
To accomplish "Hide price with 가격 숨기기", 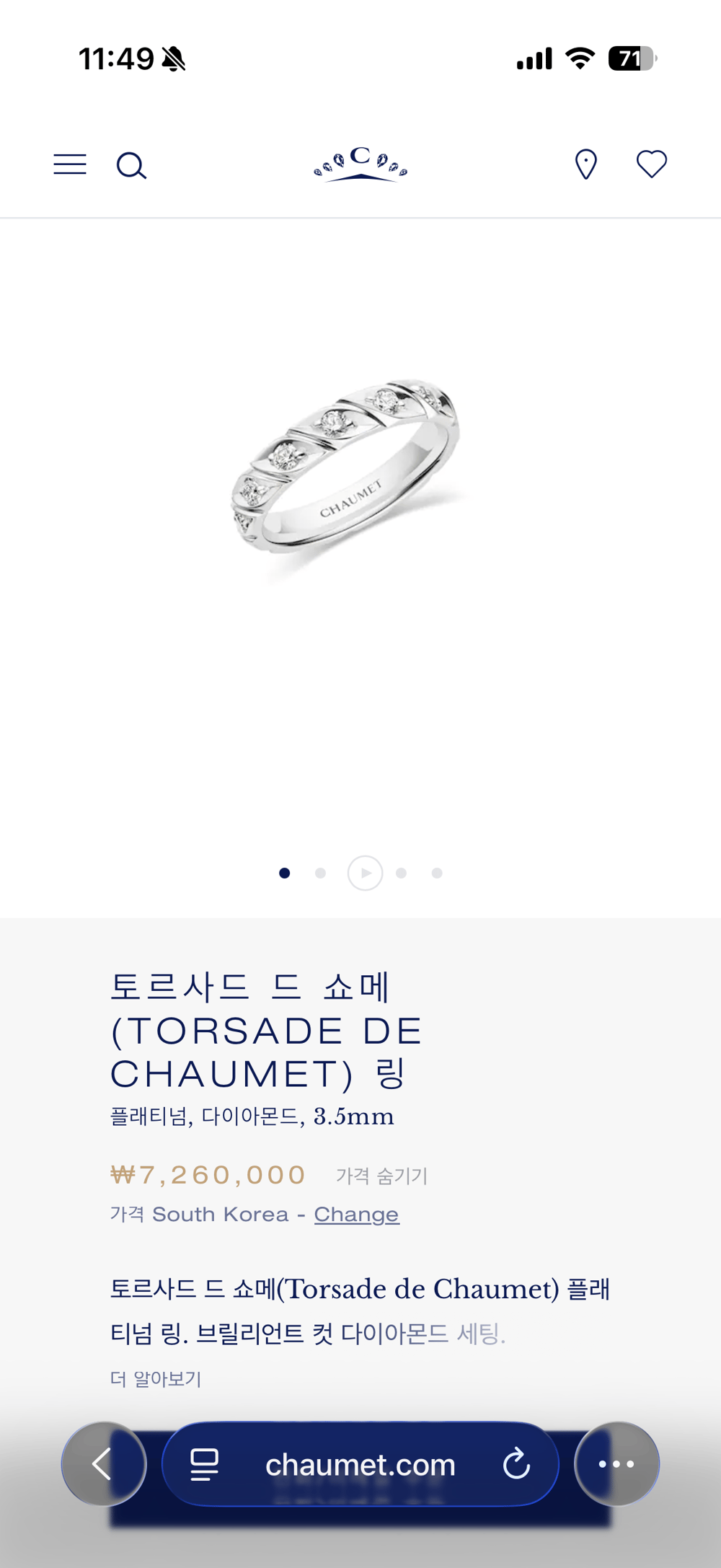I will point(381,1176).
